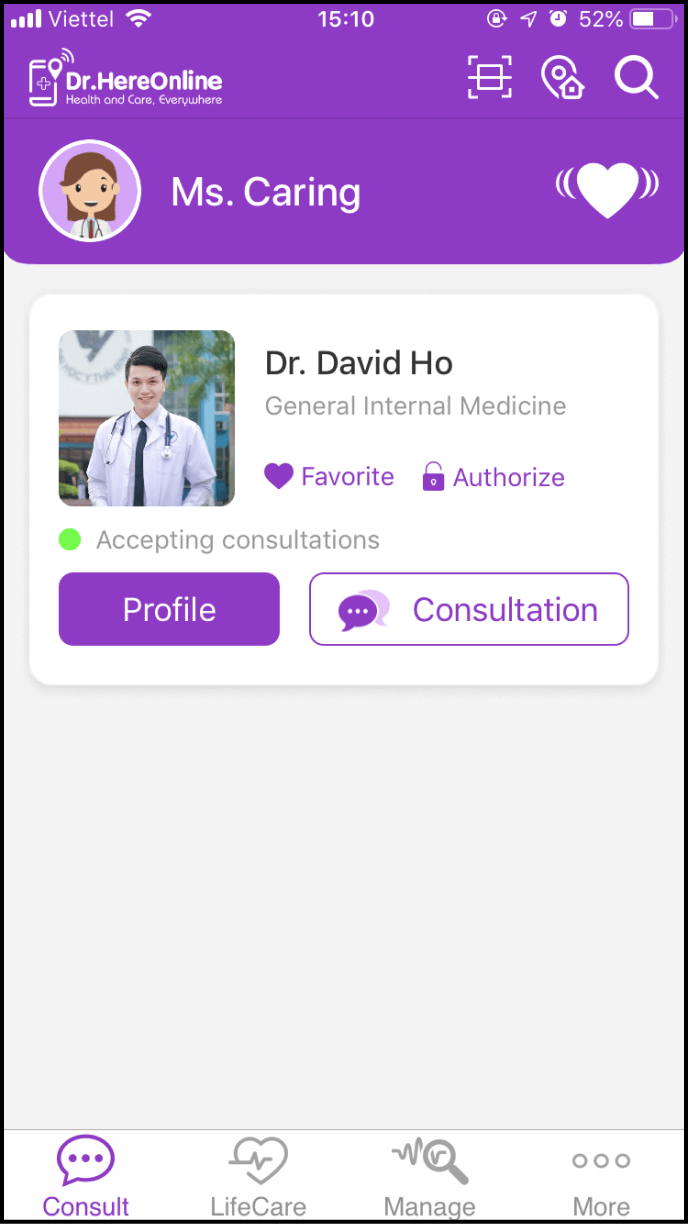The width and height of the screenshot is (688, 1224).
Task: Switch to the Consult tab
Action: pos(86,1177)
